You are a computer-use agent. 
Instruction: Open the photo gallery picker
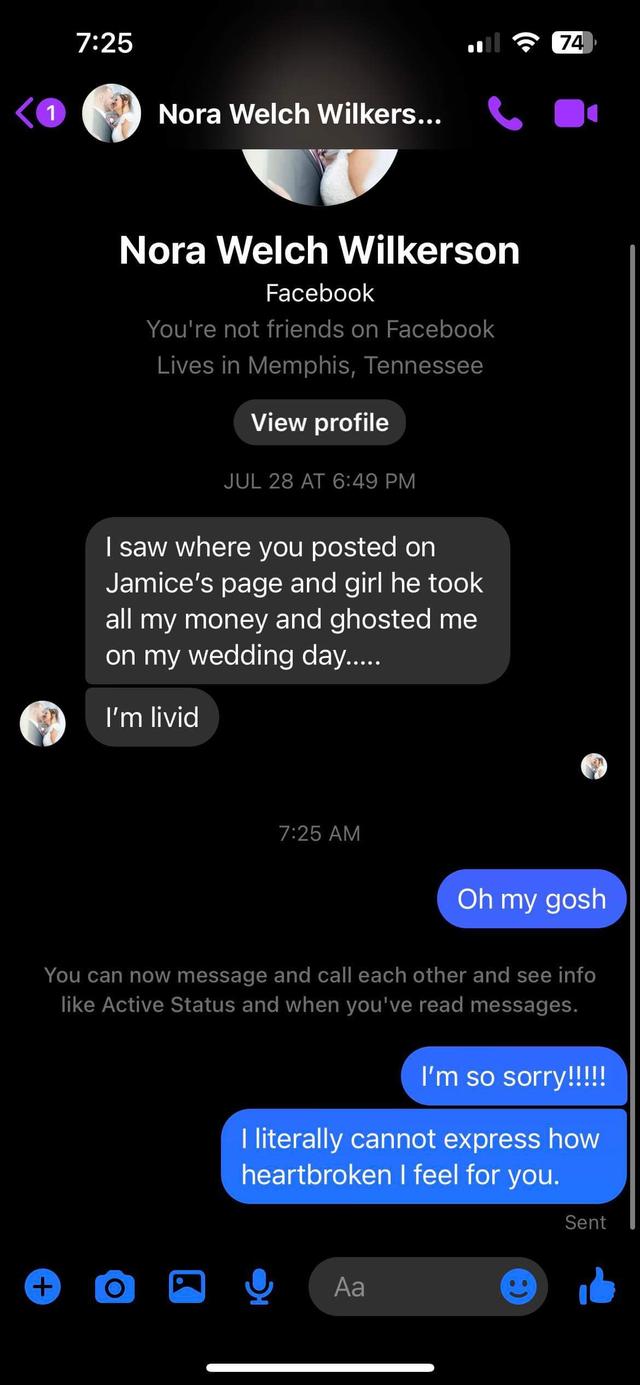(187, 1286)
